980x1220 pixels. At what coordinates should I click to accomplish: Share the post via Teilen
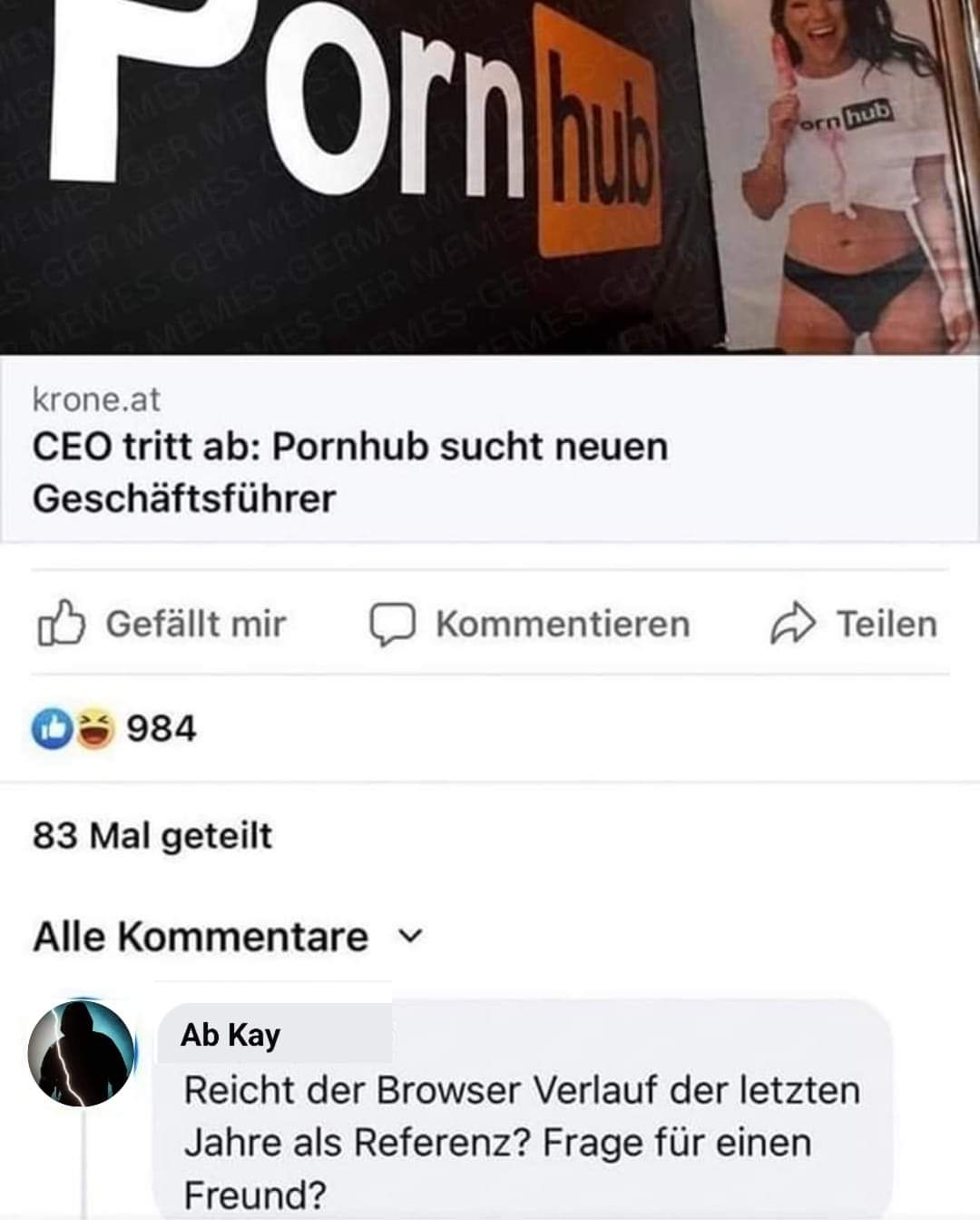point(854,625)
